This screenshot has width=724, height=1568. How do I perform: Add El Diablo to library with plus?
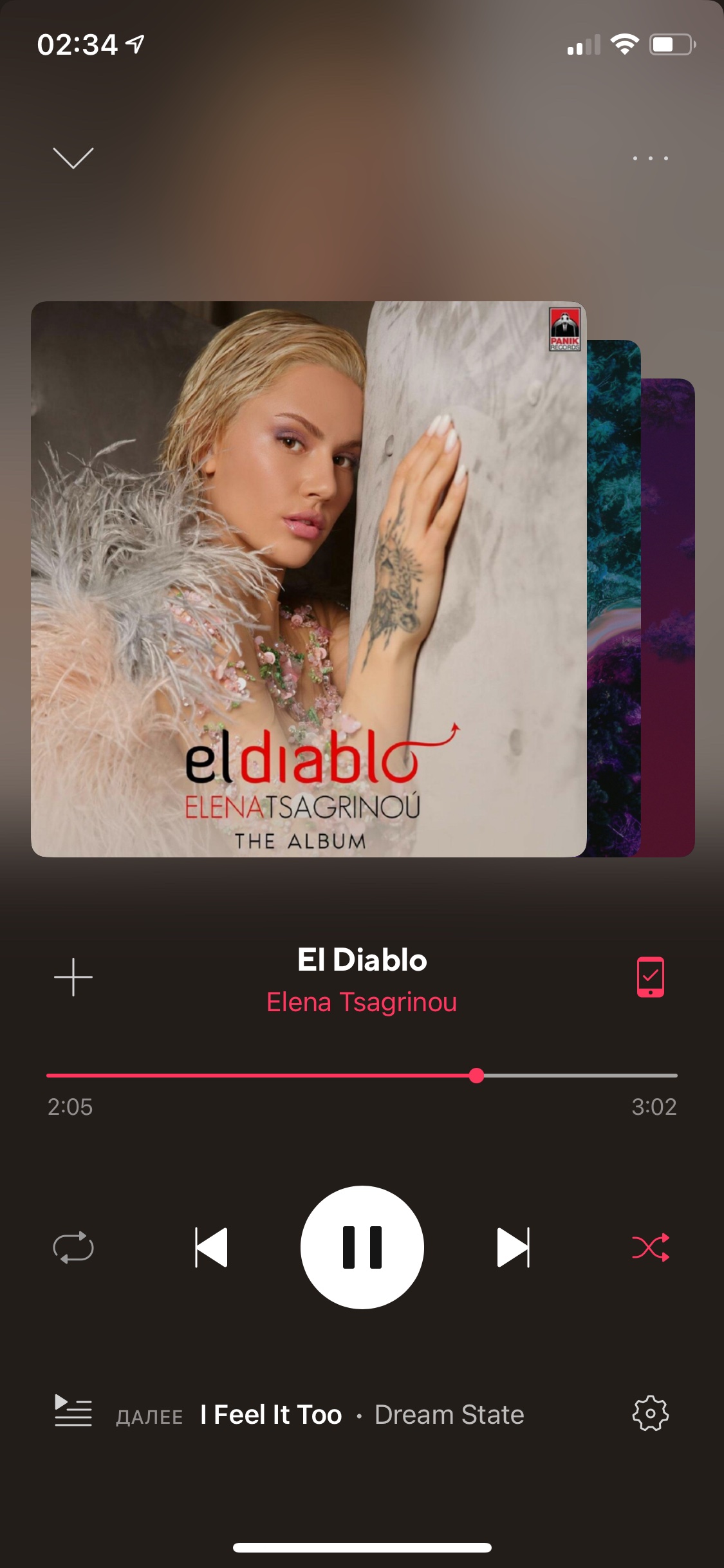(73, 977)
